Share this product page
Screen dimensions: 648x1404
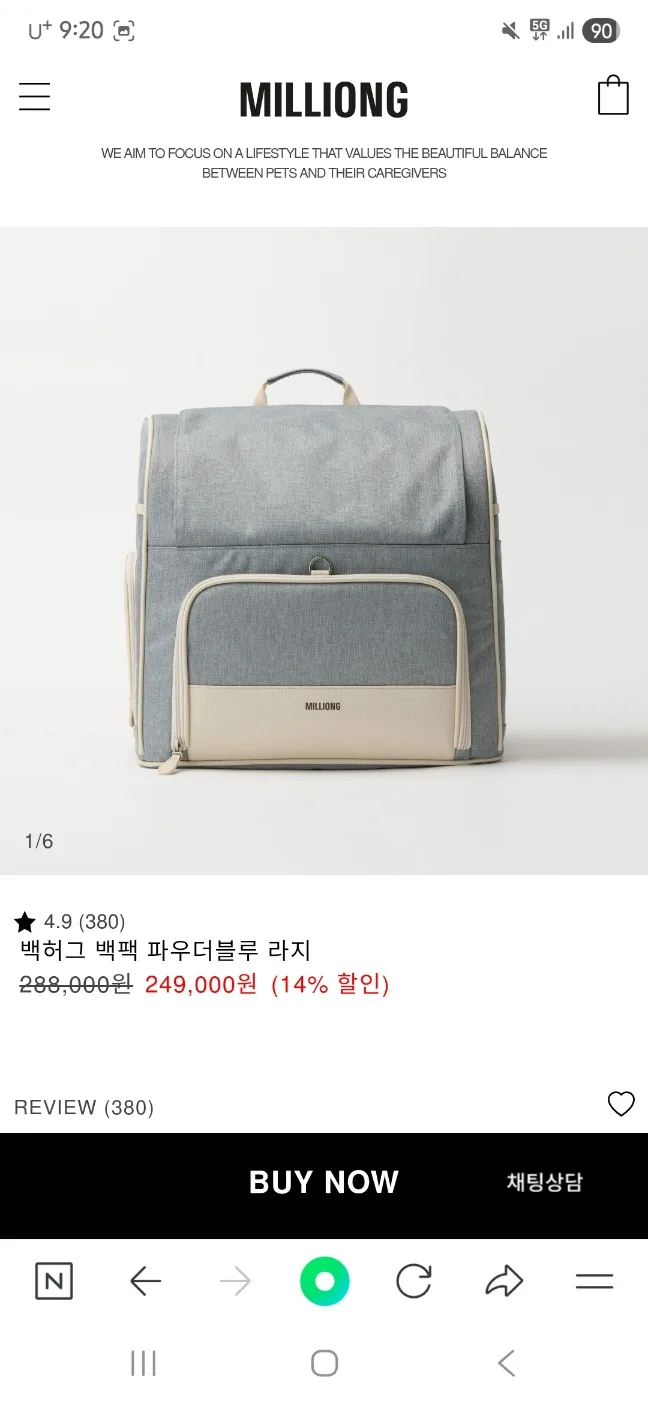pyautogui.click(x=504, y=1281)
